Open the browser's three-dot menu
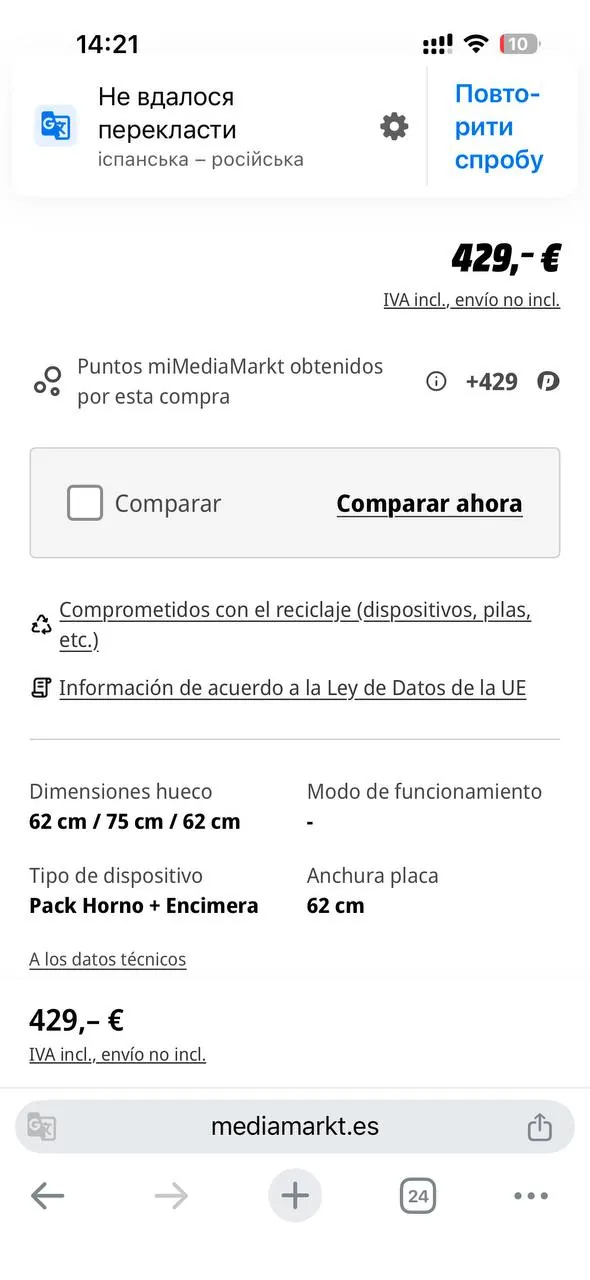The height and width of the screenshot is (1280, 590). (531, 1196)
